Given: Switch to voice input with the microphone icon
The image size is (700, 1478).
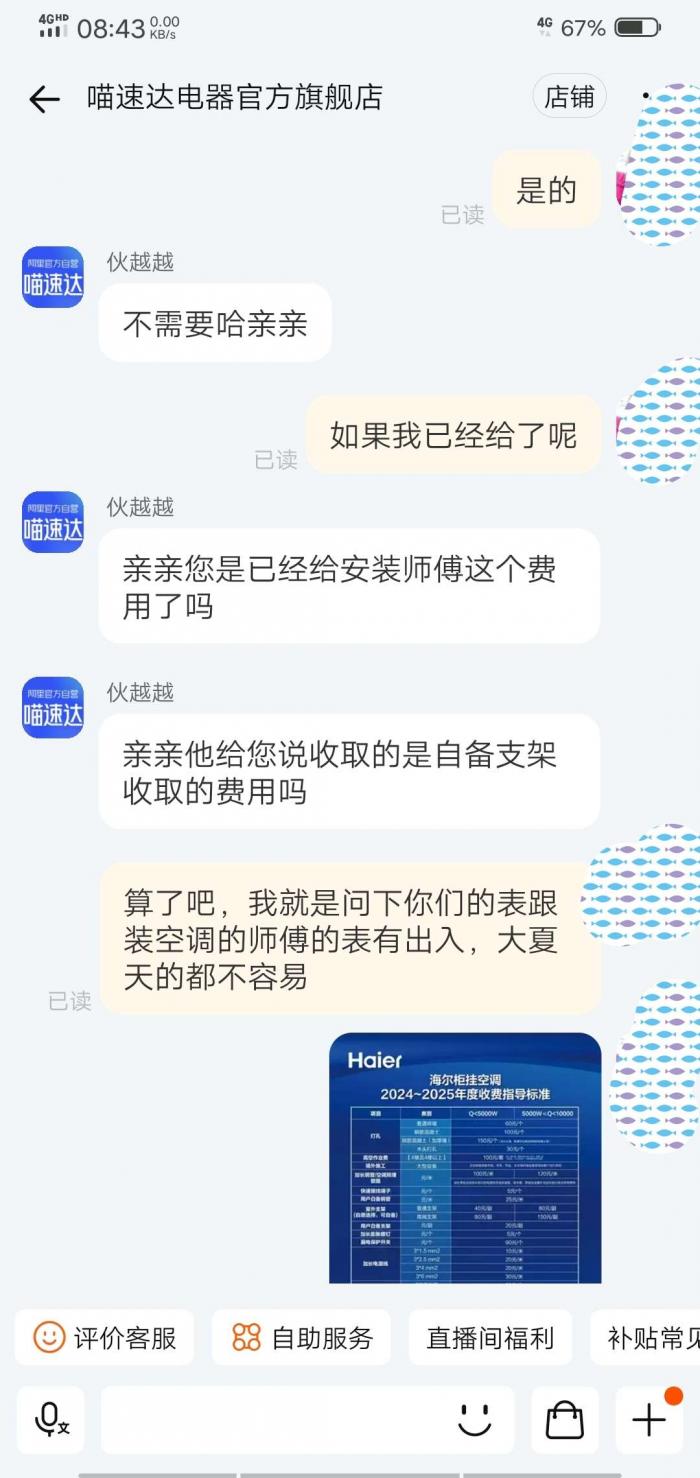Looking at the screenshot, I should click(50, 1420).
